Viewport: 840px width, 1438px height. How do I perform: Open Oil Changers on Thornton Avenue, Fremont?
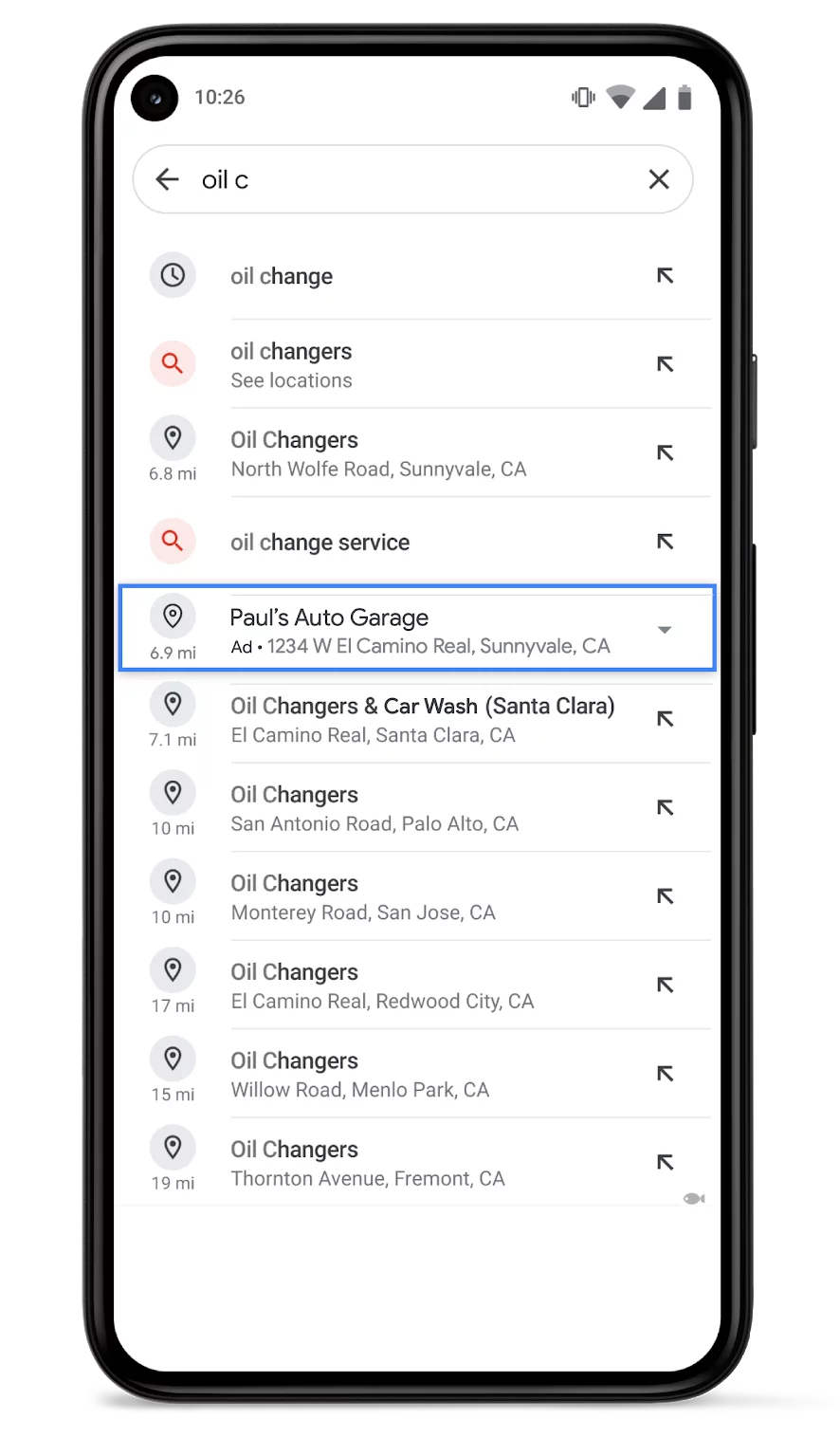(414, 1163)
